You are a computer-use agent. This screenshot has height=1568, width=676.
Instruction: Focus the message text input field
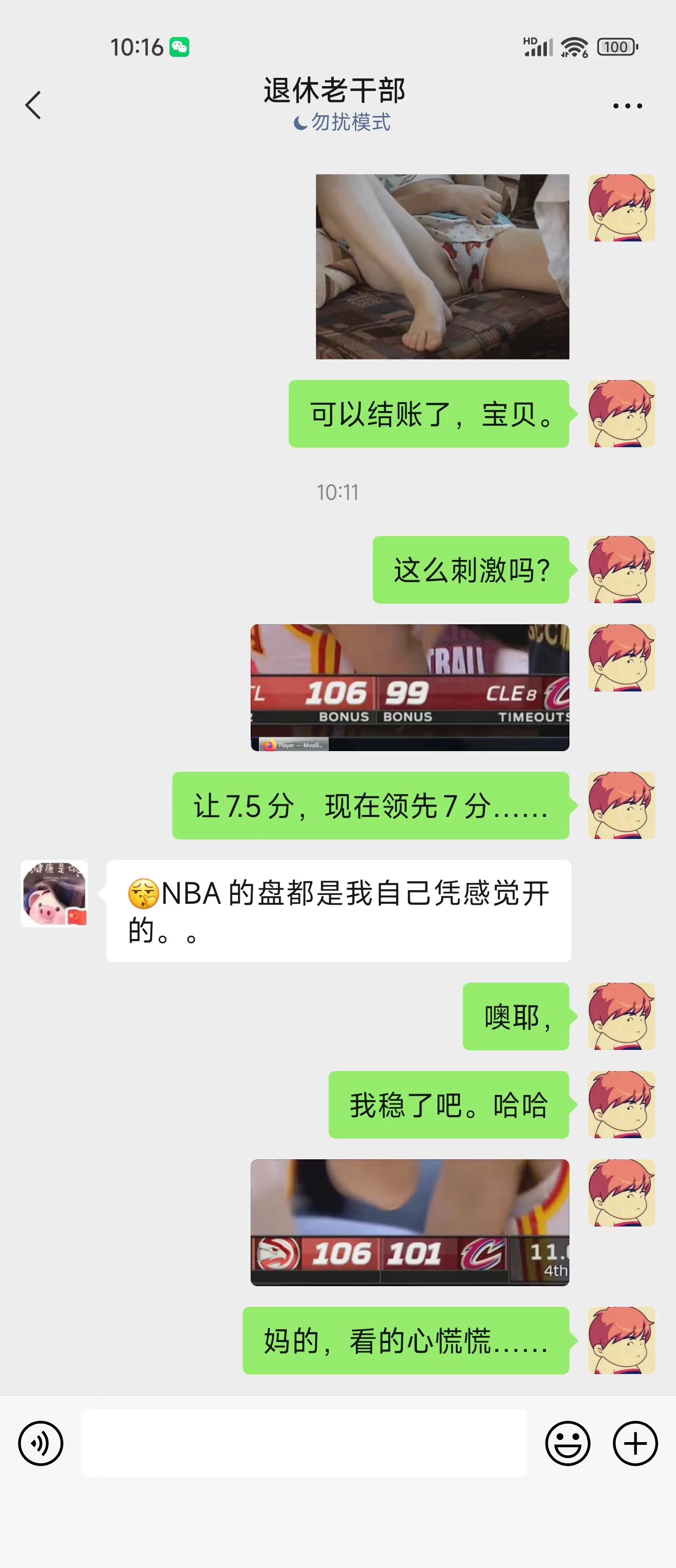tap(304, 1443)
